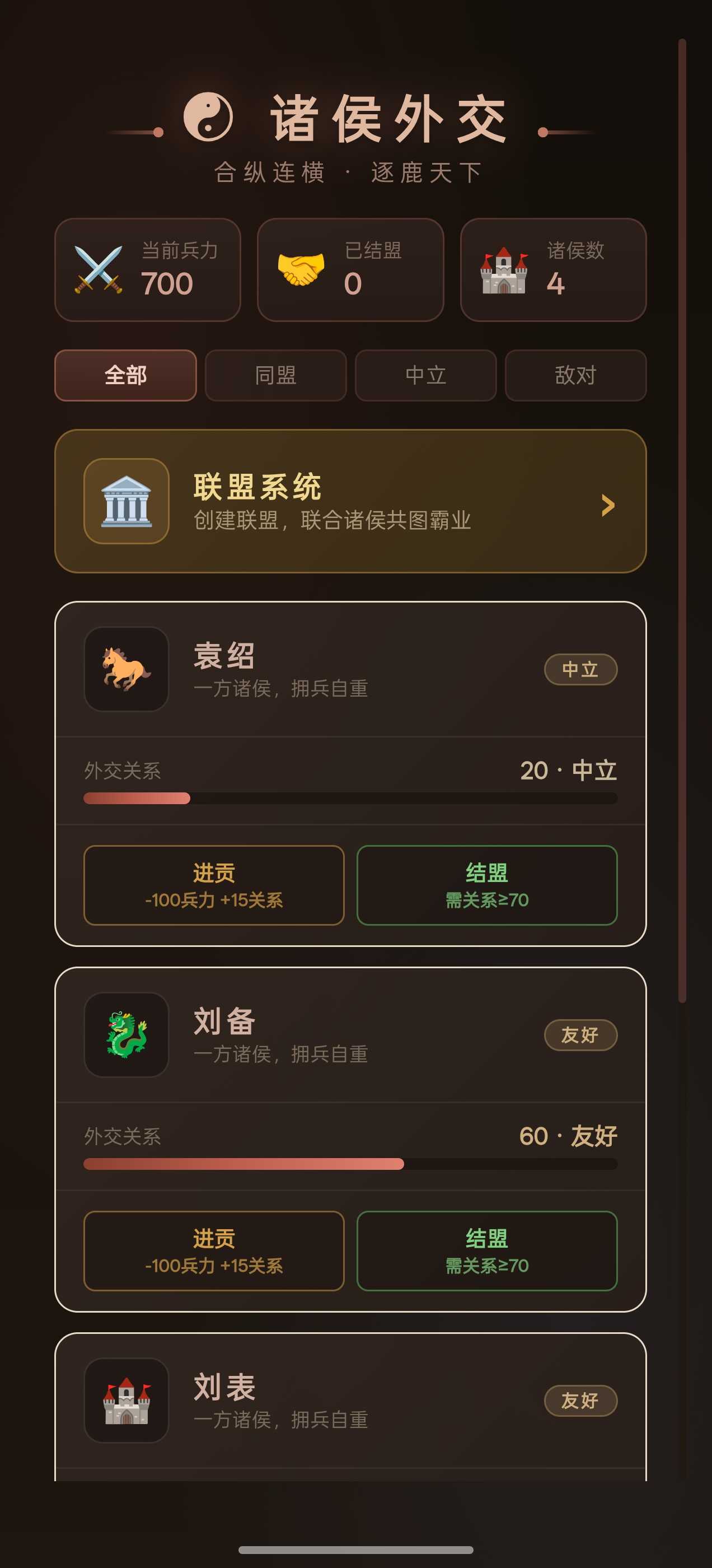Send 进贡 to 刘备
This screenshot has width=712, height=1568.
(x=214, y=1251)
